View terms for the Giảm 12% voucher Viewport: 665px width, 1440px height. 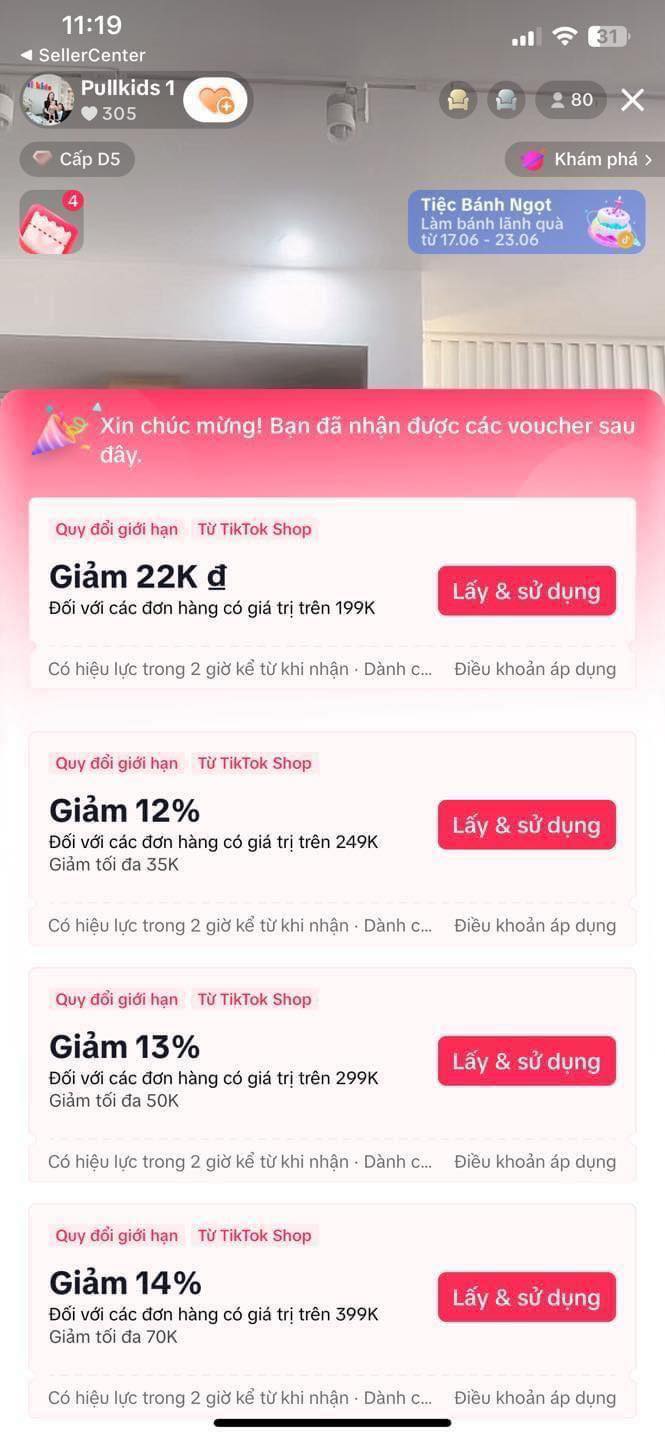535,925
